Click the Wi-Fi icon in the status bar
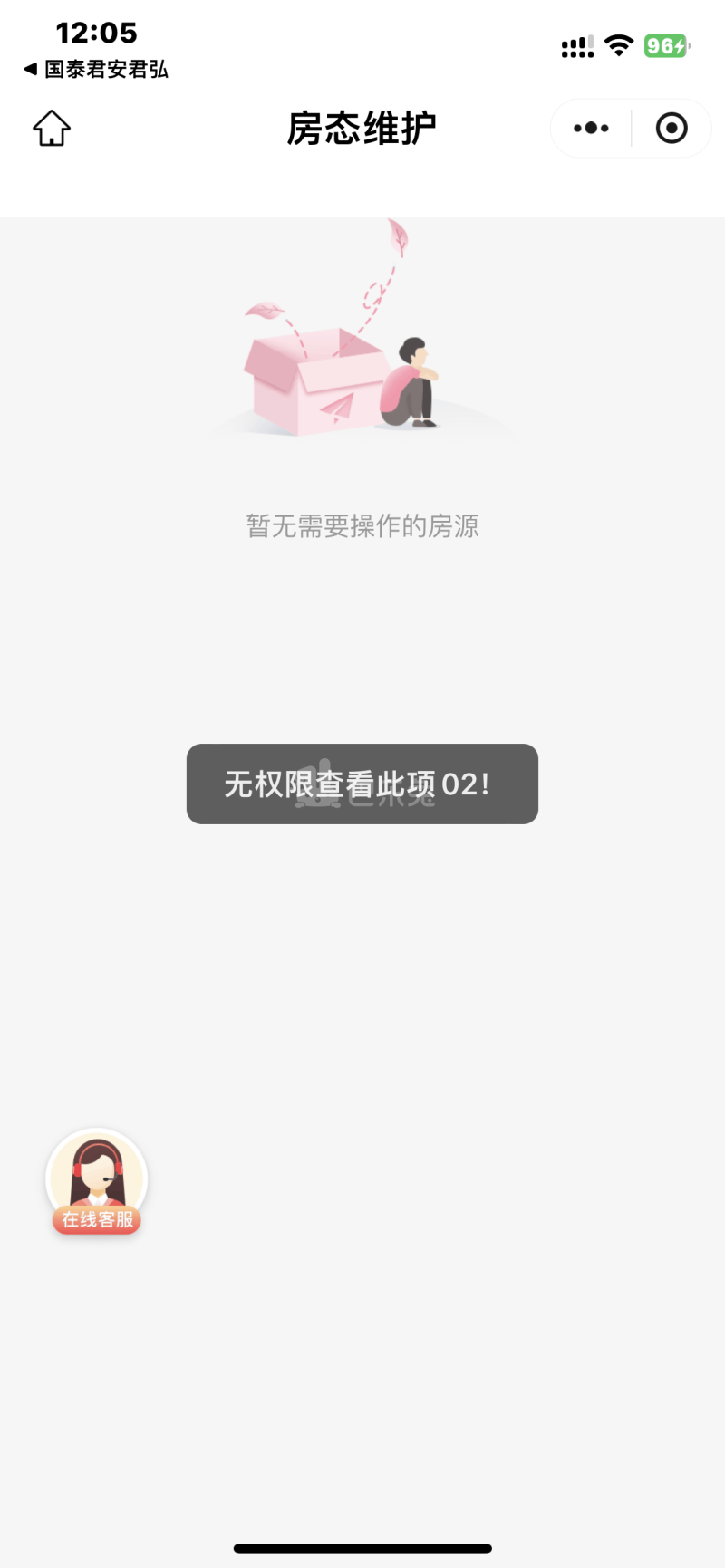 click(x=620, y=45)
